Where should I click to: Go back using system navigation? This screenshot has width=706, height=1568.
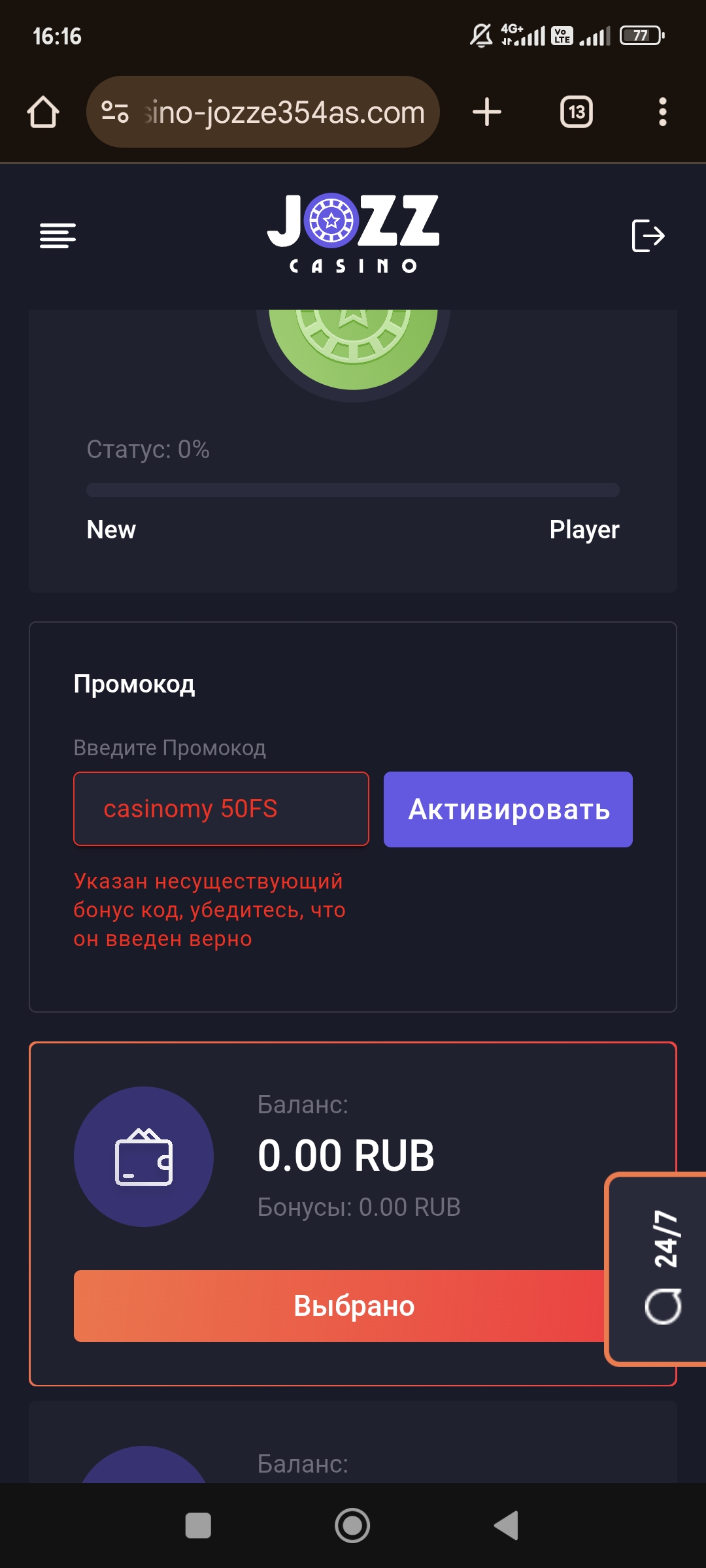point(507,1526)
